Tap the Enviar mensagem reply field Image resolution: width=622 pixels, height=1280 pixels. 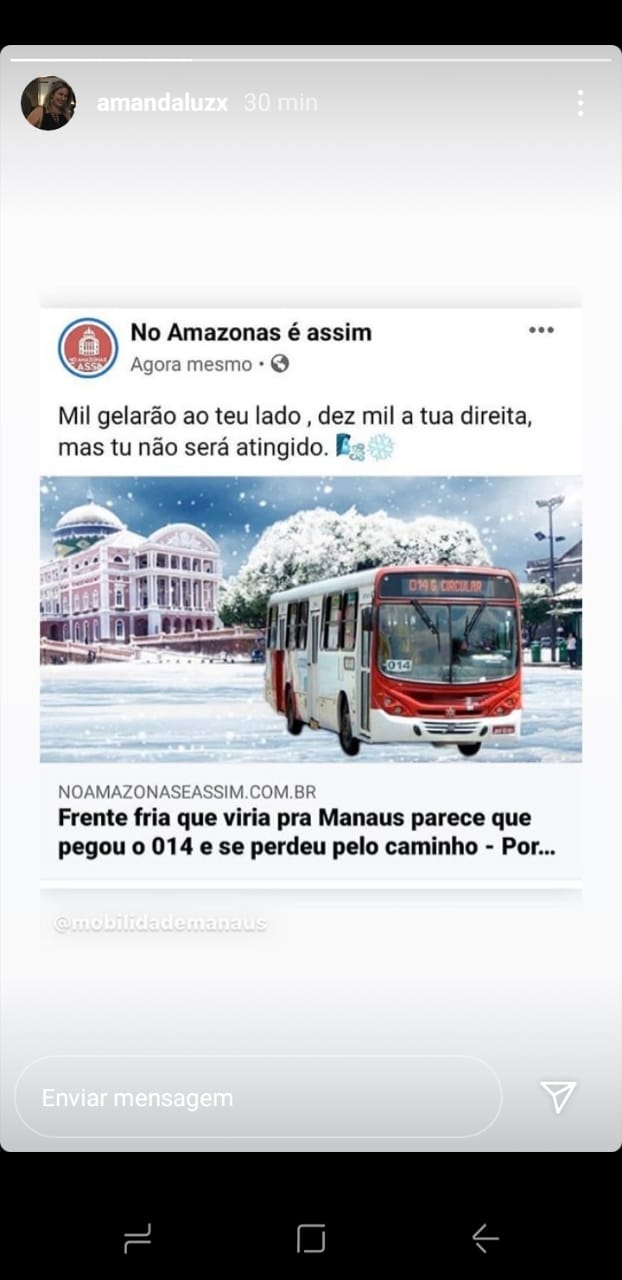click(257, 1097)
